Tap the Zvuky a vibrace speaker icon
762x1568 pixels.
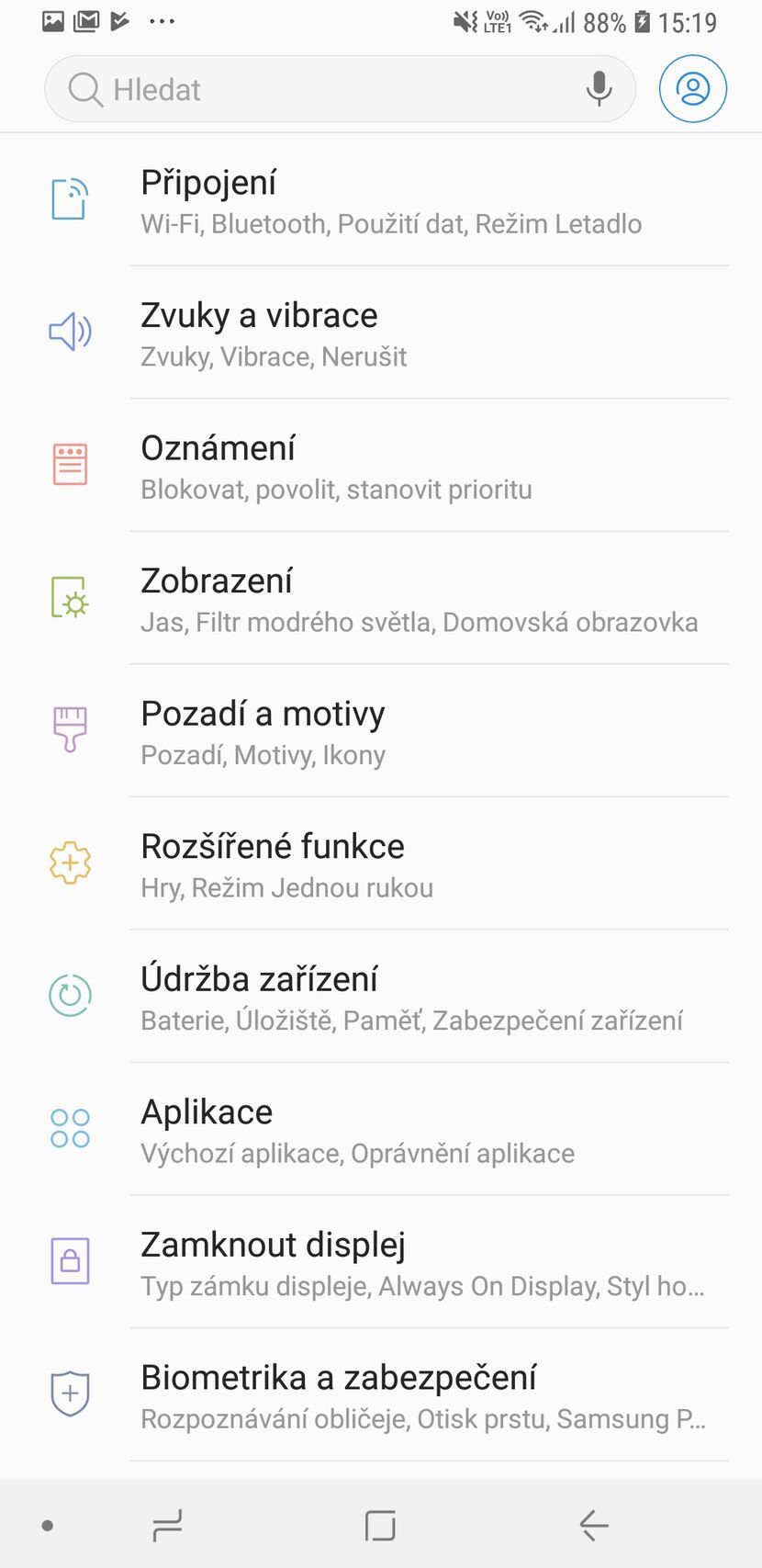click(x=70, y=332)
